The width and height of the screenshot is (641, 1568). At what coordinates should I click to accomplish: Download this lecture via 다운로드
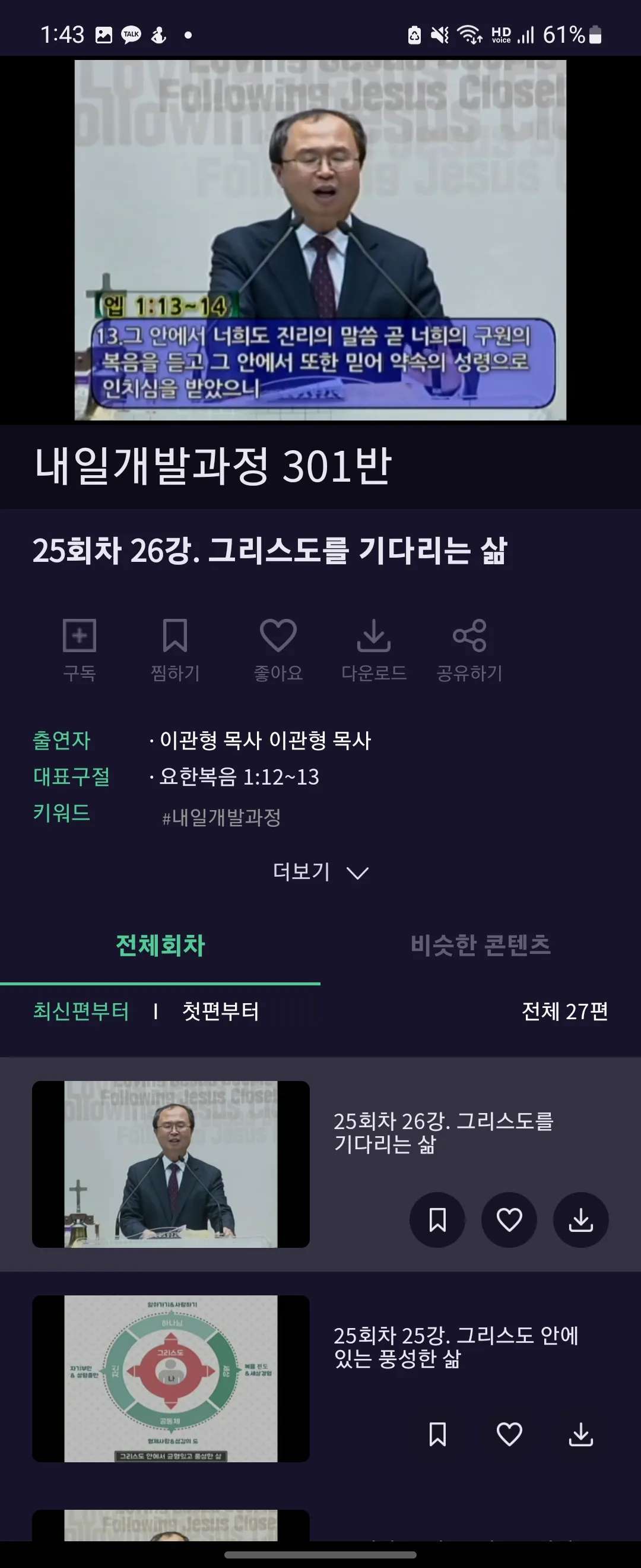pyautogui.click(x=373, y=649)
